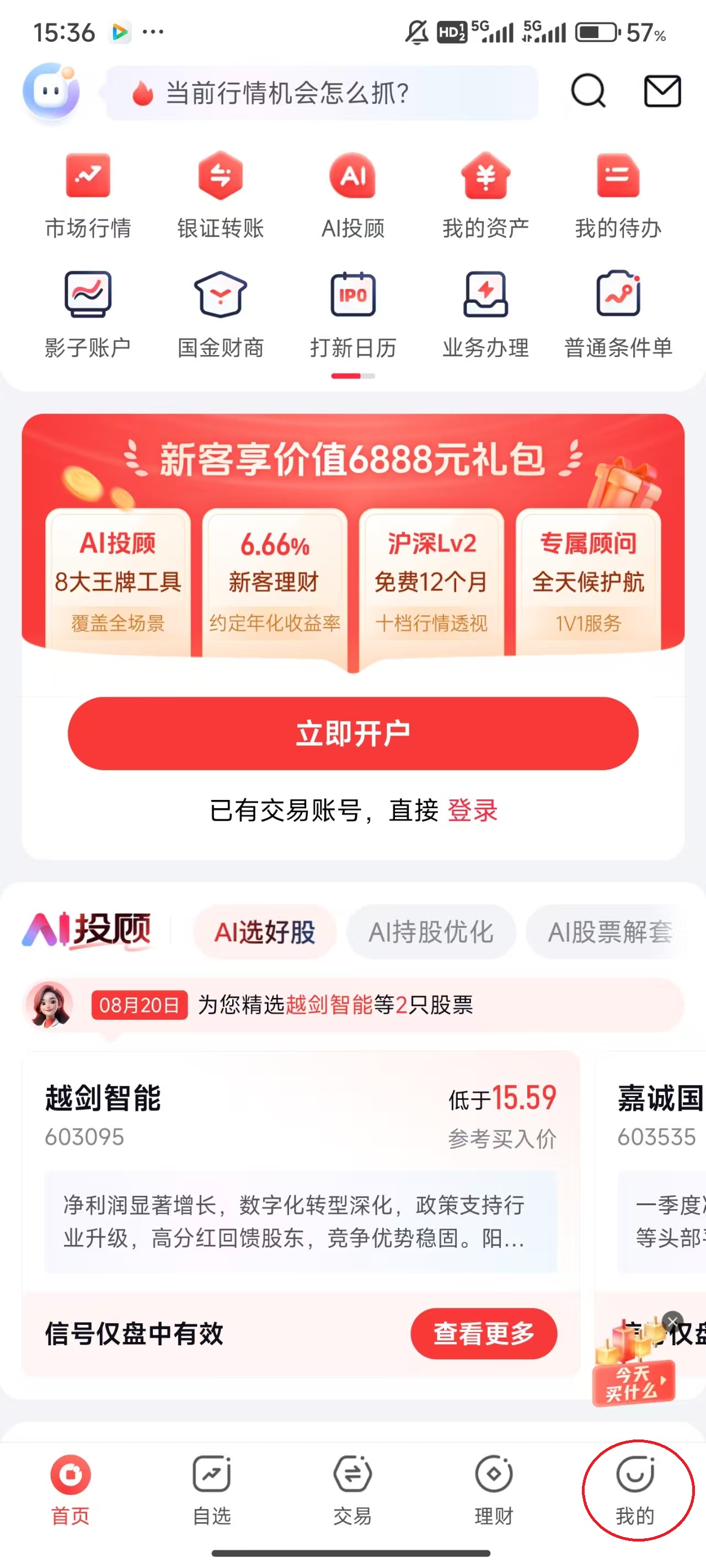Image resolution: width=706 pixels, height=1568 pixels.
Task: Open 市场行情 (market quotes) icon
Action: click(x=87, y=195)
